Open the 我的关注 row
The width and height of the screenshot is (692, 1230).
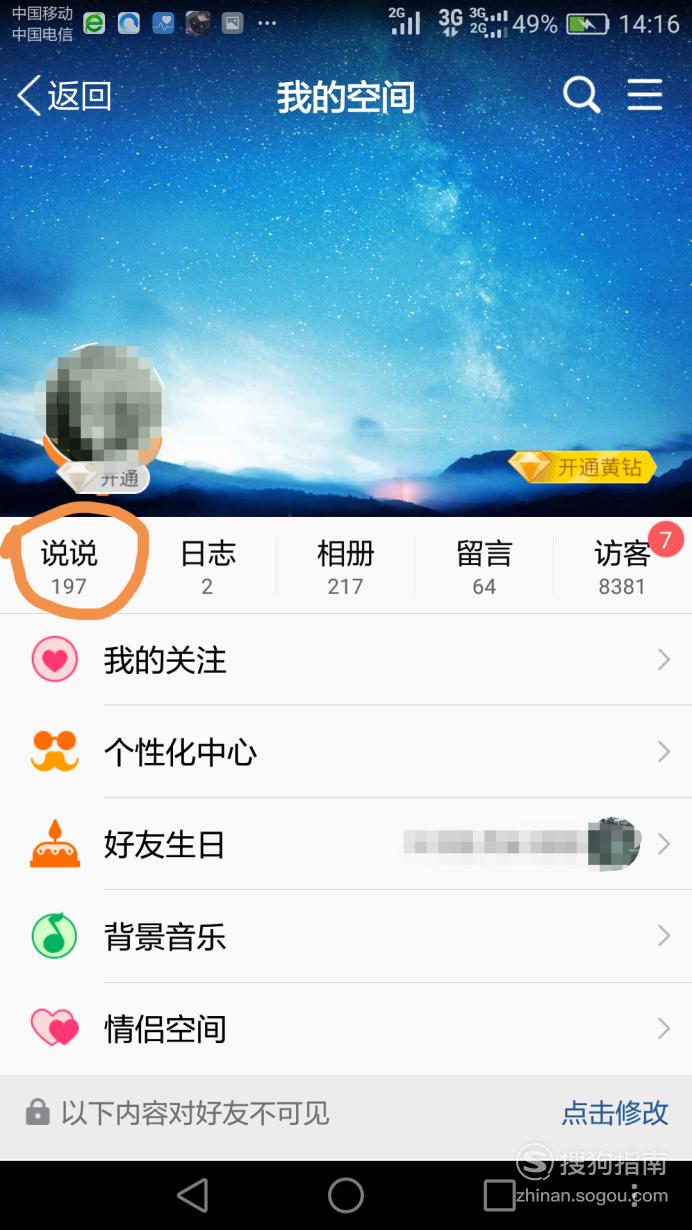point(346,660)
